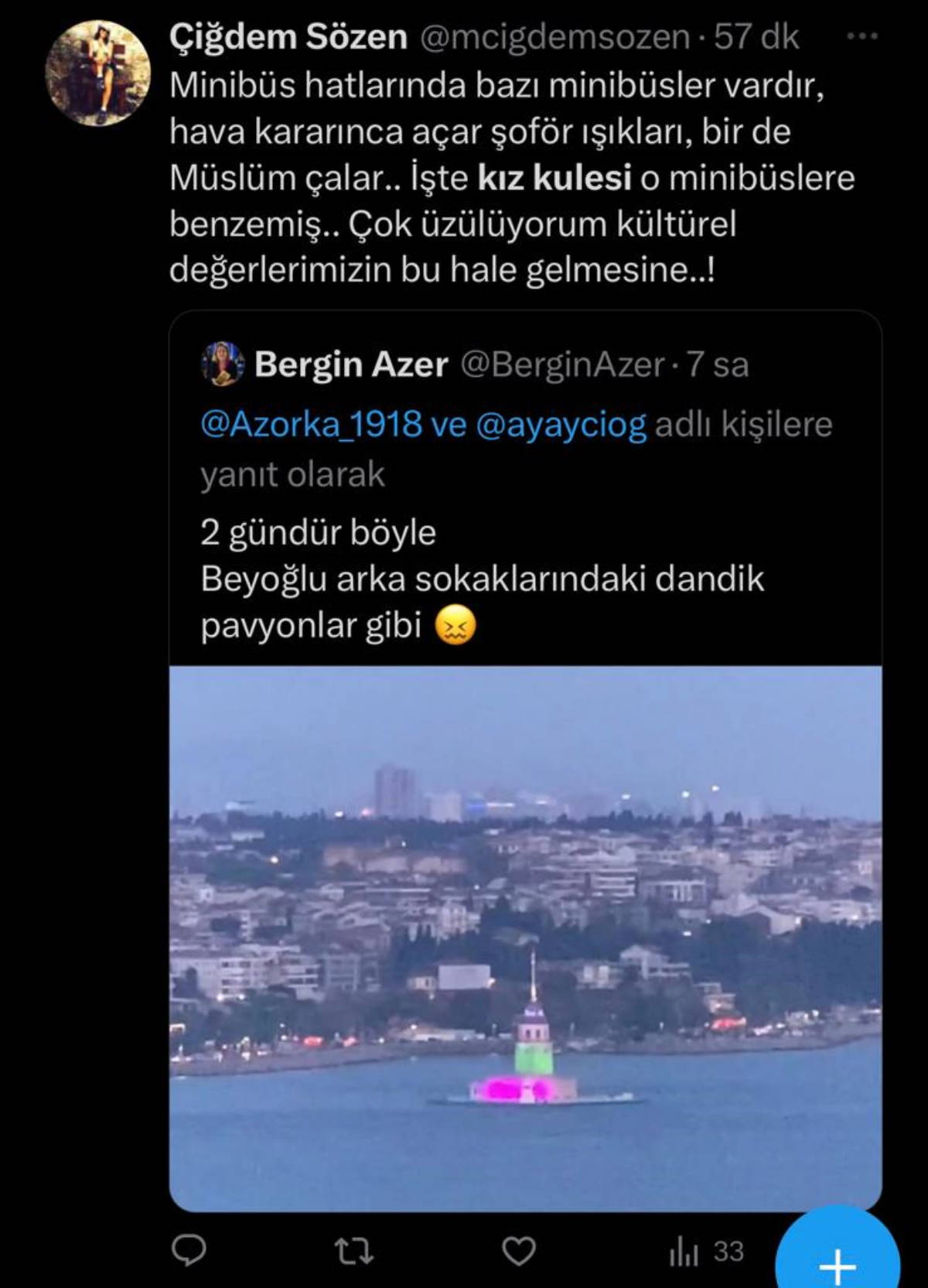
Task: Open the @ayayciog mention link
Action: (561, 425)
